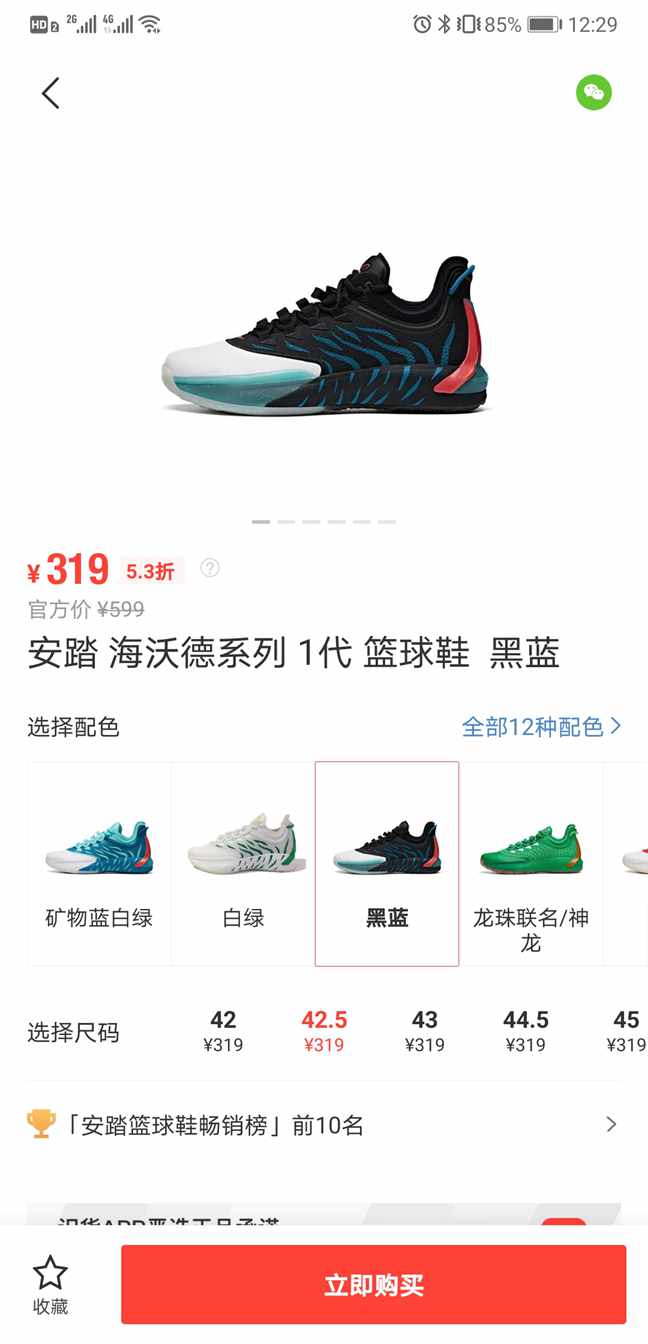Add this shoe to 收藏 favorites
This screenshot has height=1344, width=648.
tap(50, 1285)
